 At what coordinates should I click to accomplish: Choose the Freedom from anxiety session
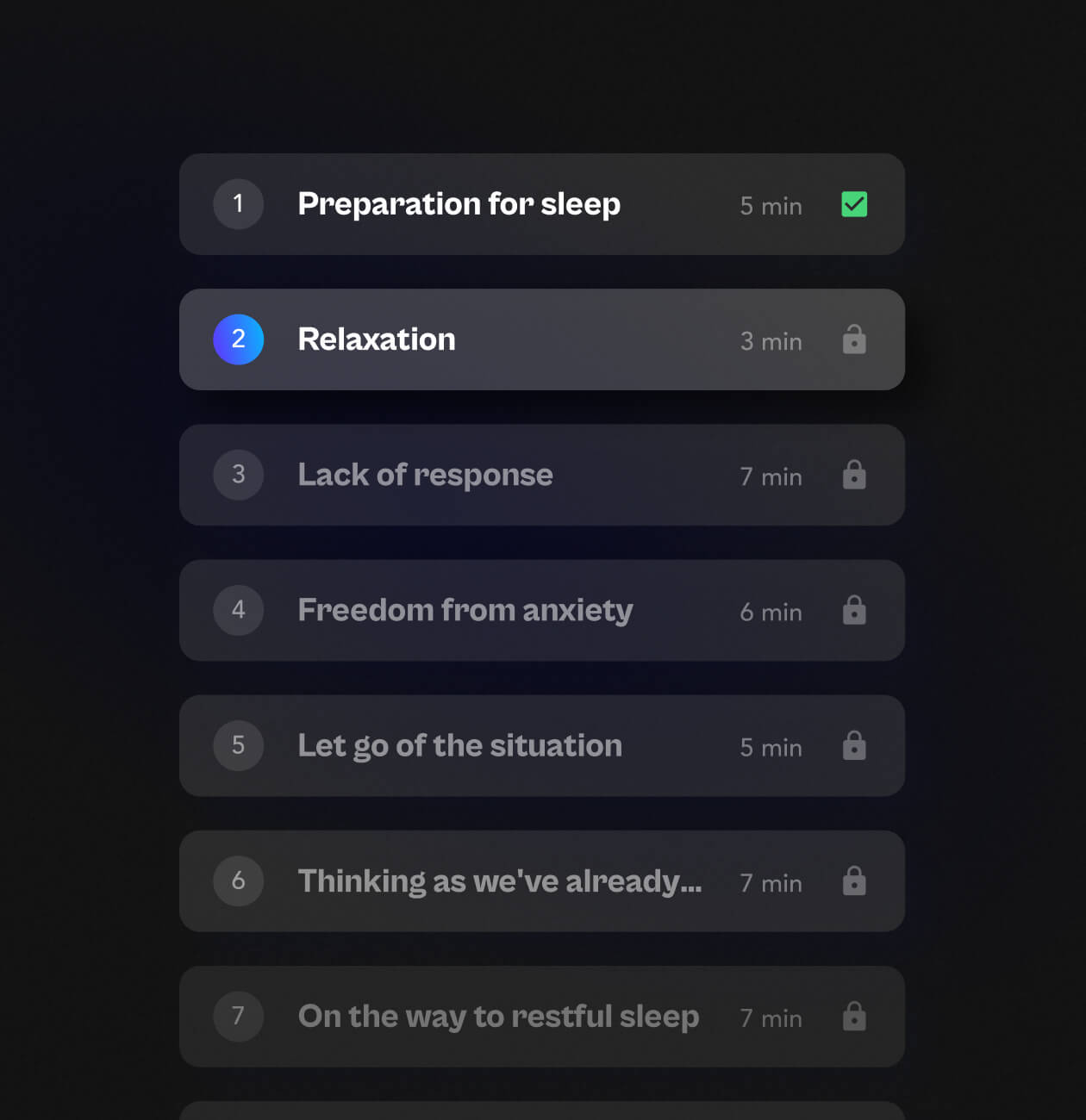click(x=465, y=610)
